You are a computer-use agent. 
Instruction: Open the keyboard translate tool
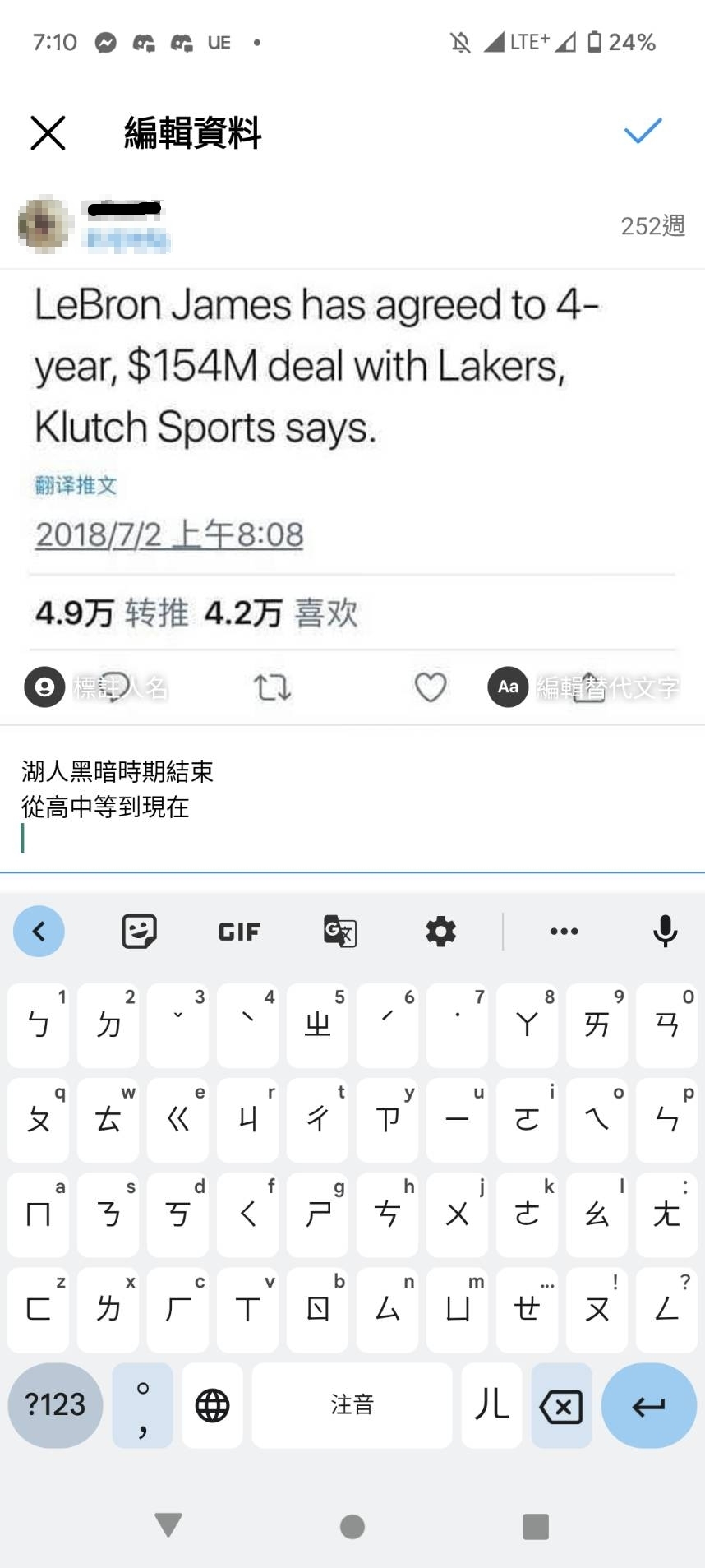[x=339, y=931]
